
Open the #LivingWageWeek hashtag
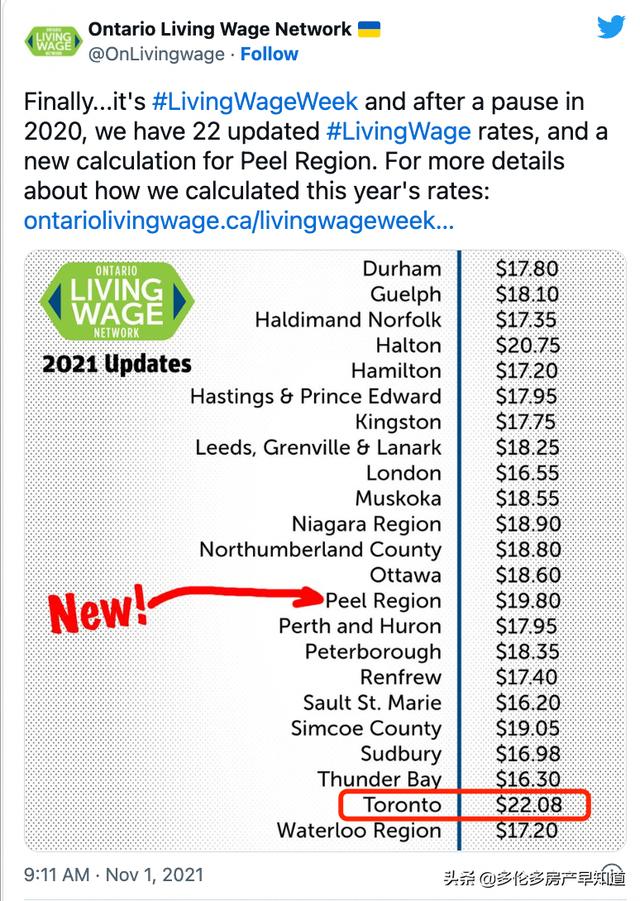(255, 102)
